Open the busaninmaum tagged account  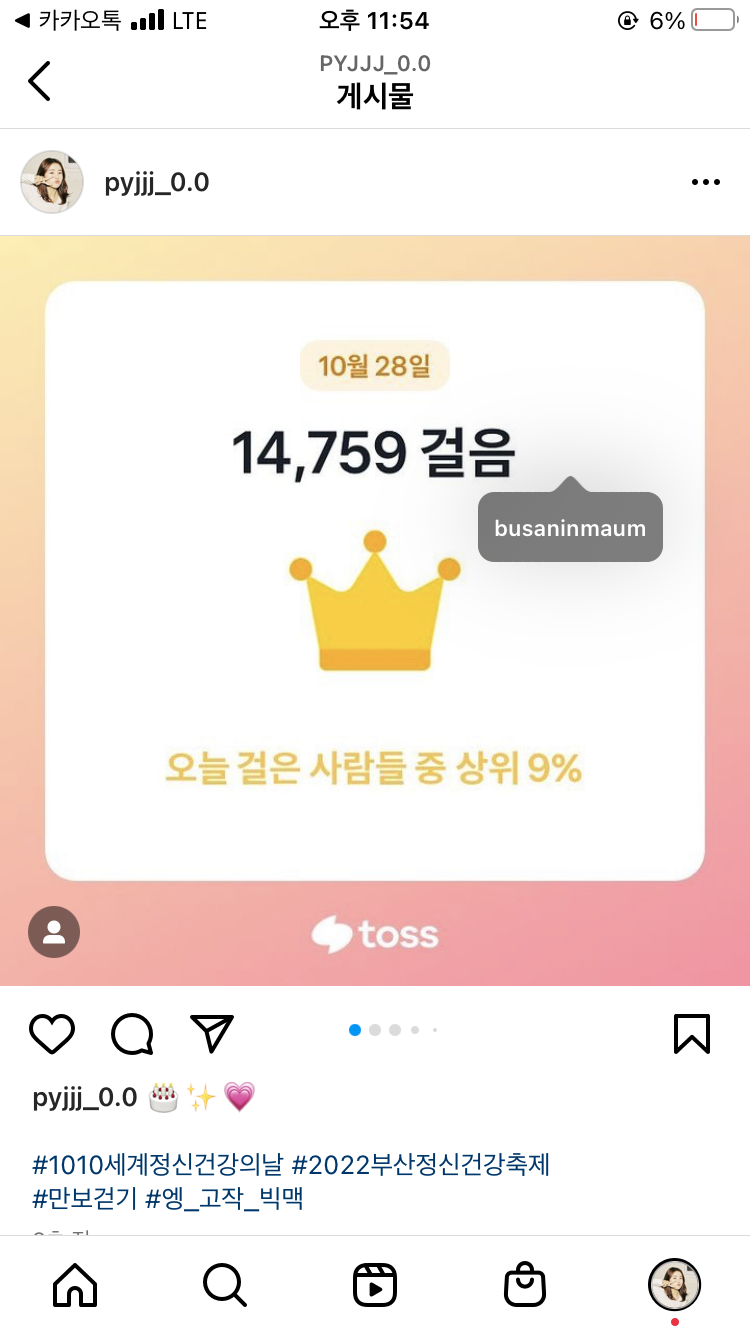point(570,528)
